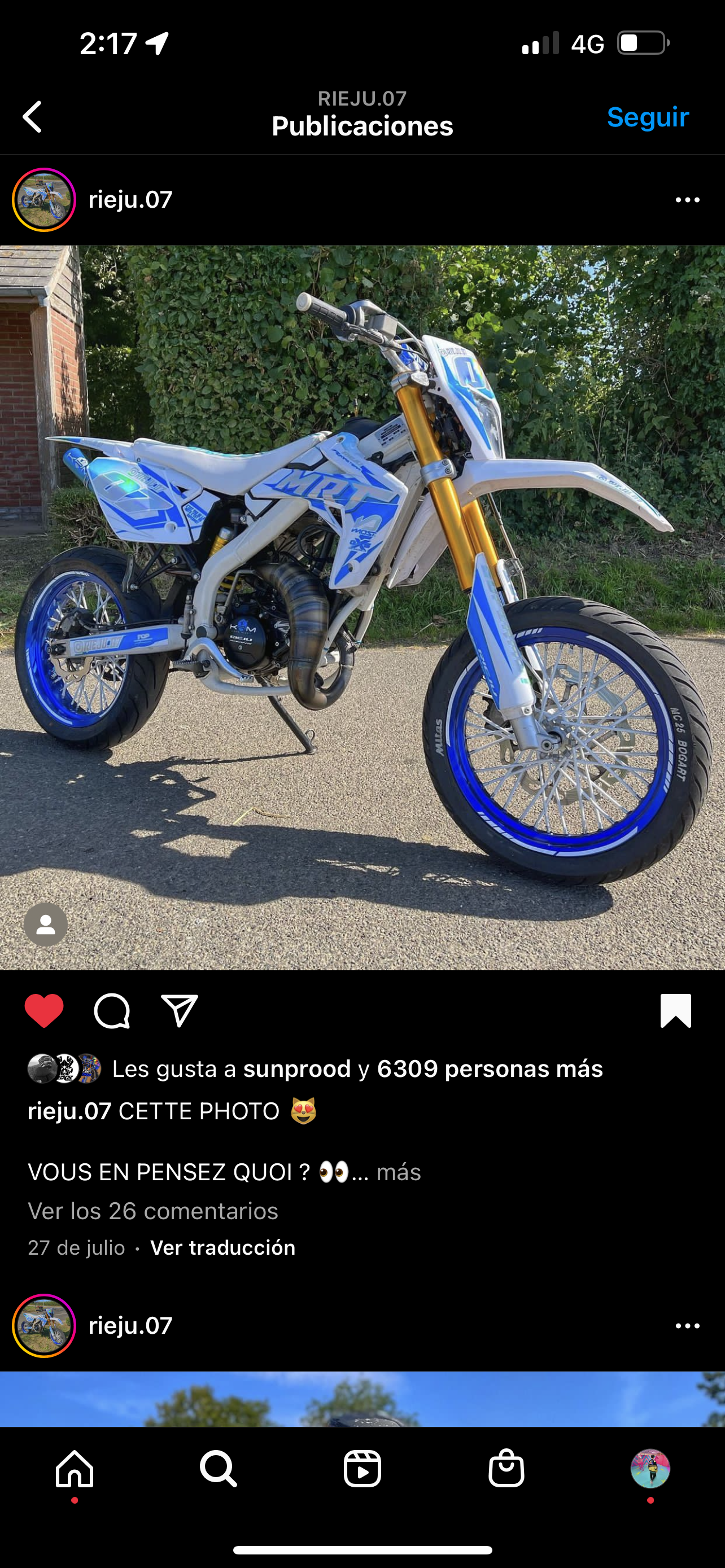Screen dimensions: 725x1568
Task: Open overflow menu on the motorcycle post
Action: [687, 200]
